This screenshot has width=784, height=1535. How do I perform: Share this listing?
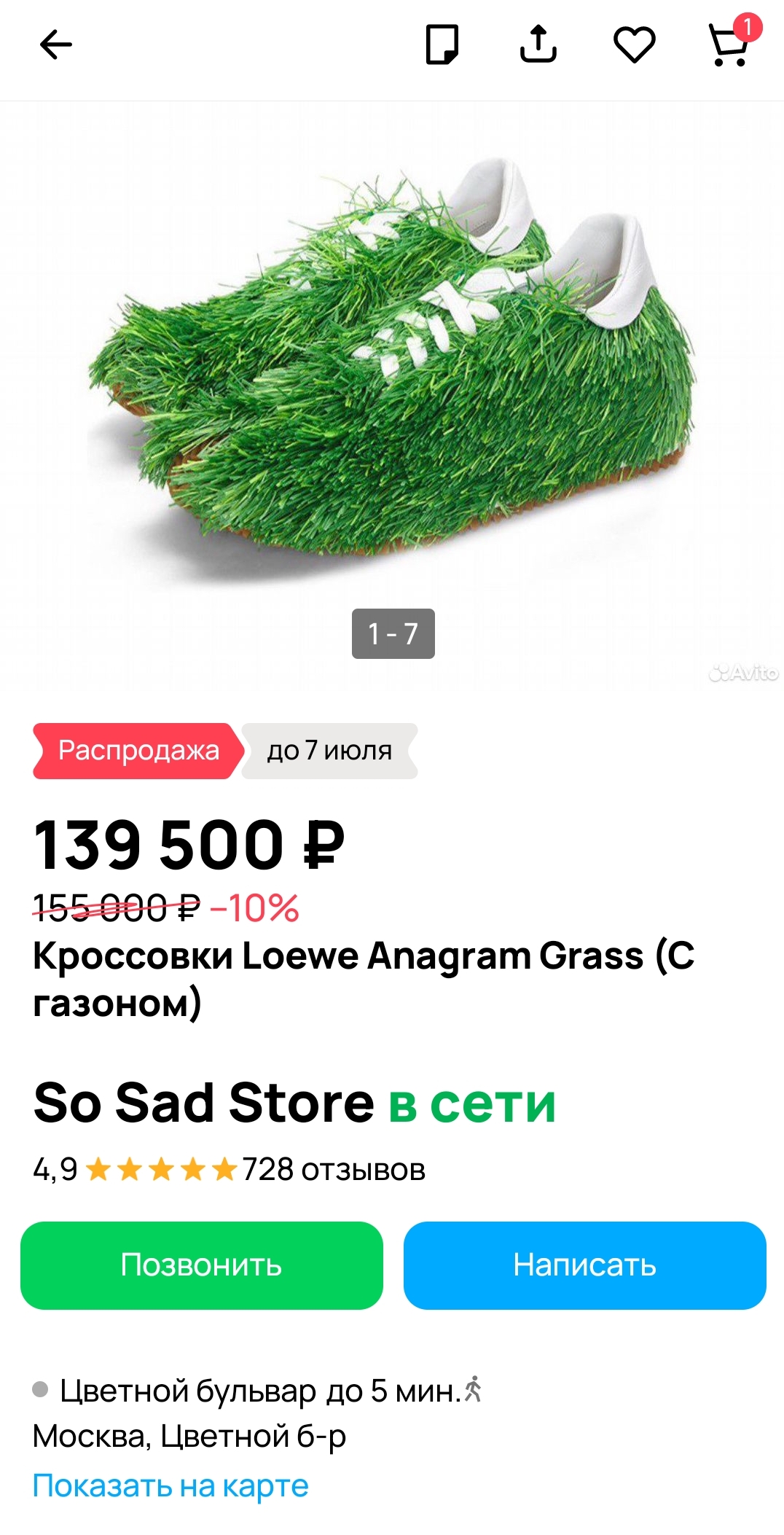coord(538,45)
